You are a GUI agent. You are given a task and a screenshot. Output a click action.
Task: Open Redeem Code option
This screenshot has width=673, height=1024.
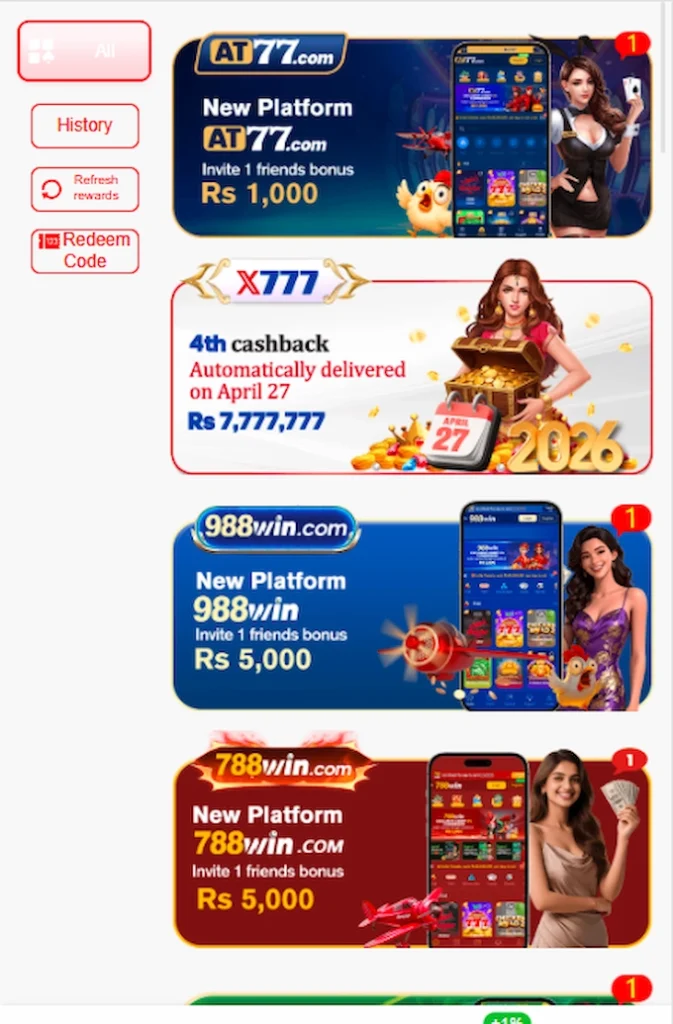click(84, 251)
